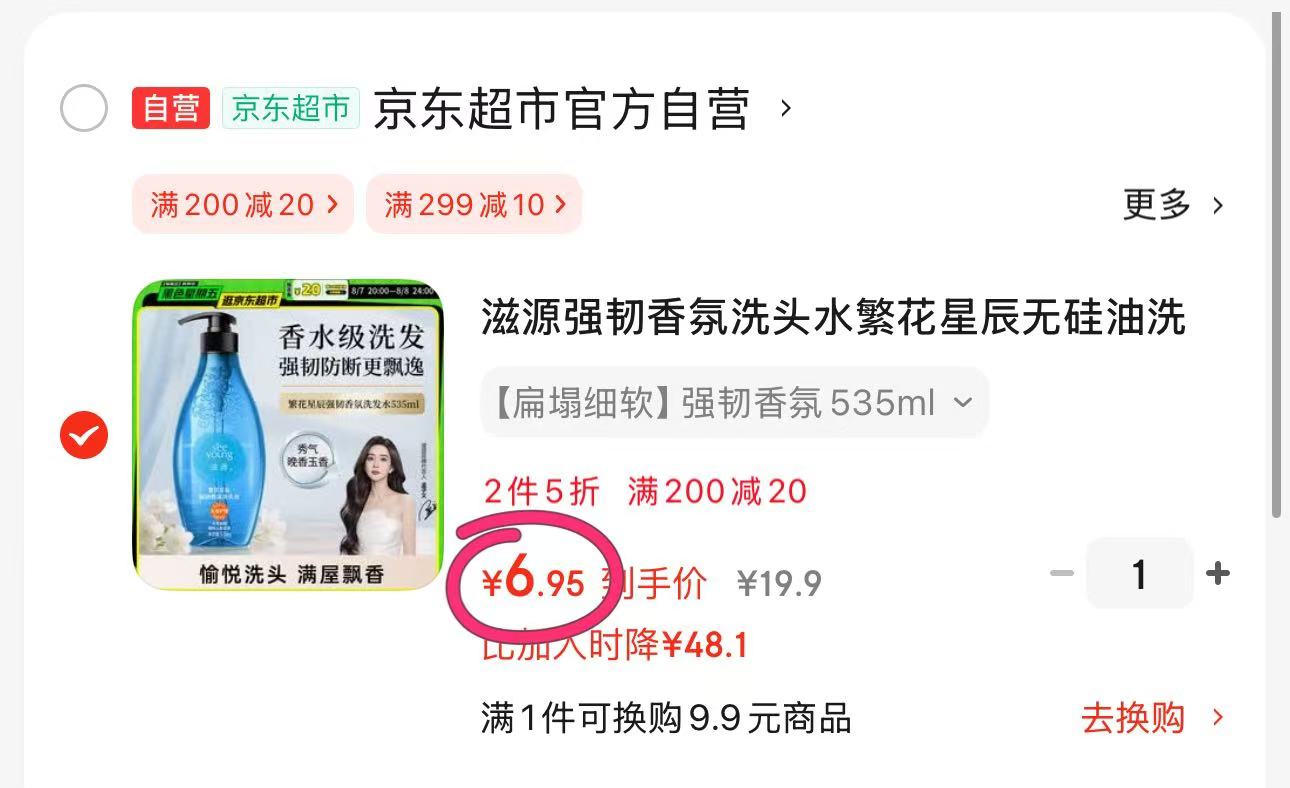Viewport: 1290px width, 788px height.
Task: Tap the 满200减20 coupon chip
Action: click(x=243, y=205)
